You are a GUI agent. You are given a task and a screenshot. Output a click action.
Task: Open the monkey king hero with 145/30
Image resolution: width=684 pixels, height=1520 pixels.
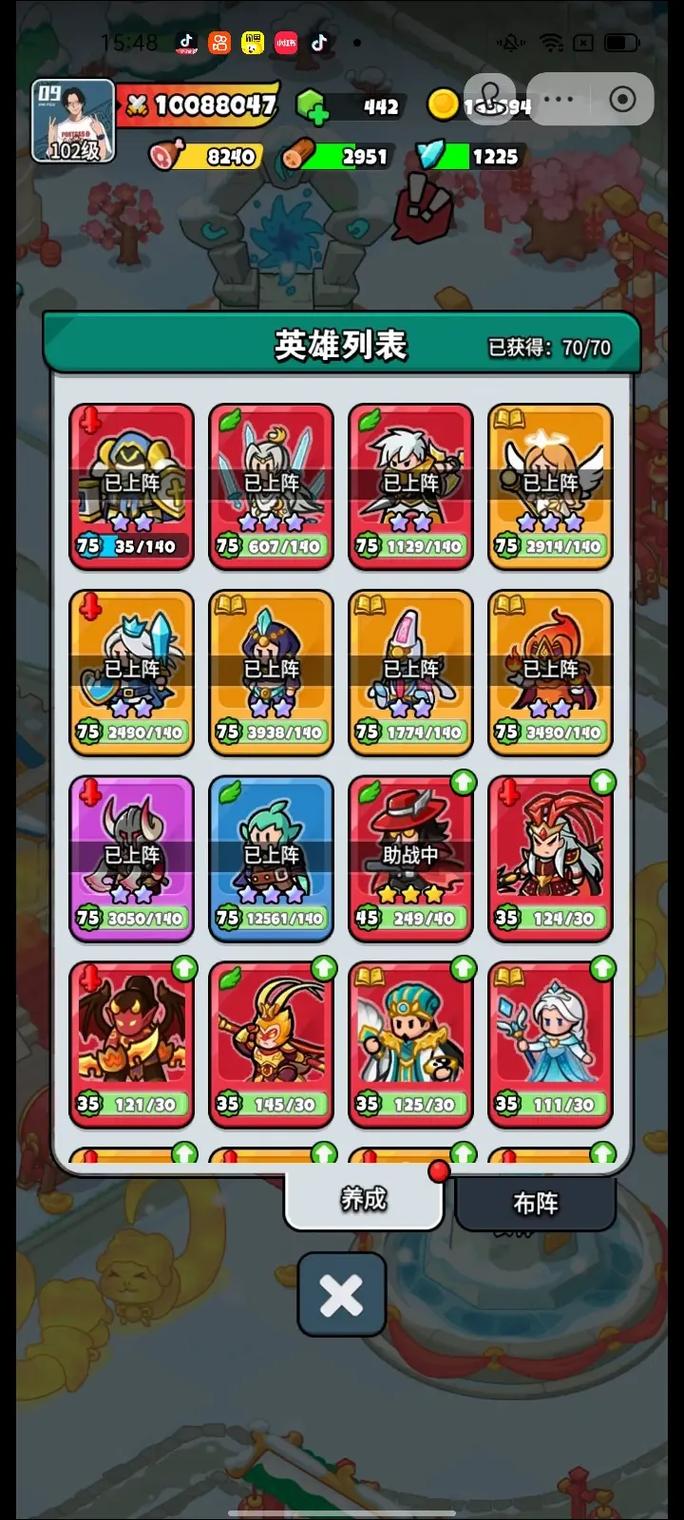point(271,1044)
